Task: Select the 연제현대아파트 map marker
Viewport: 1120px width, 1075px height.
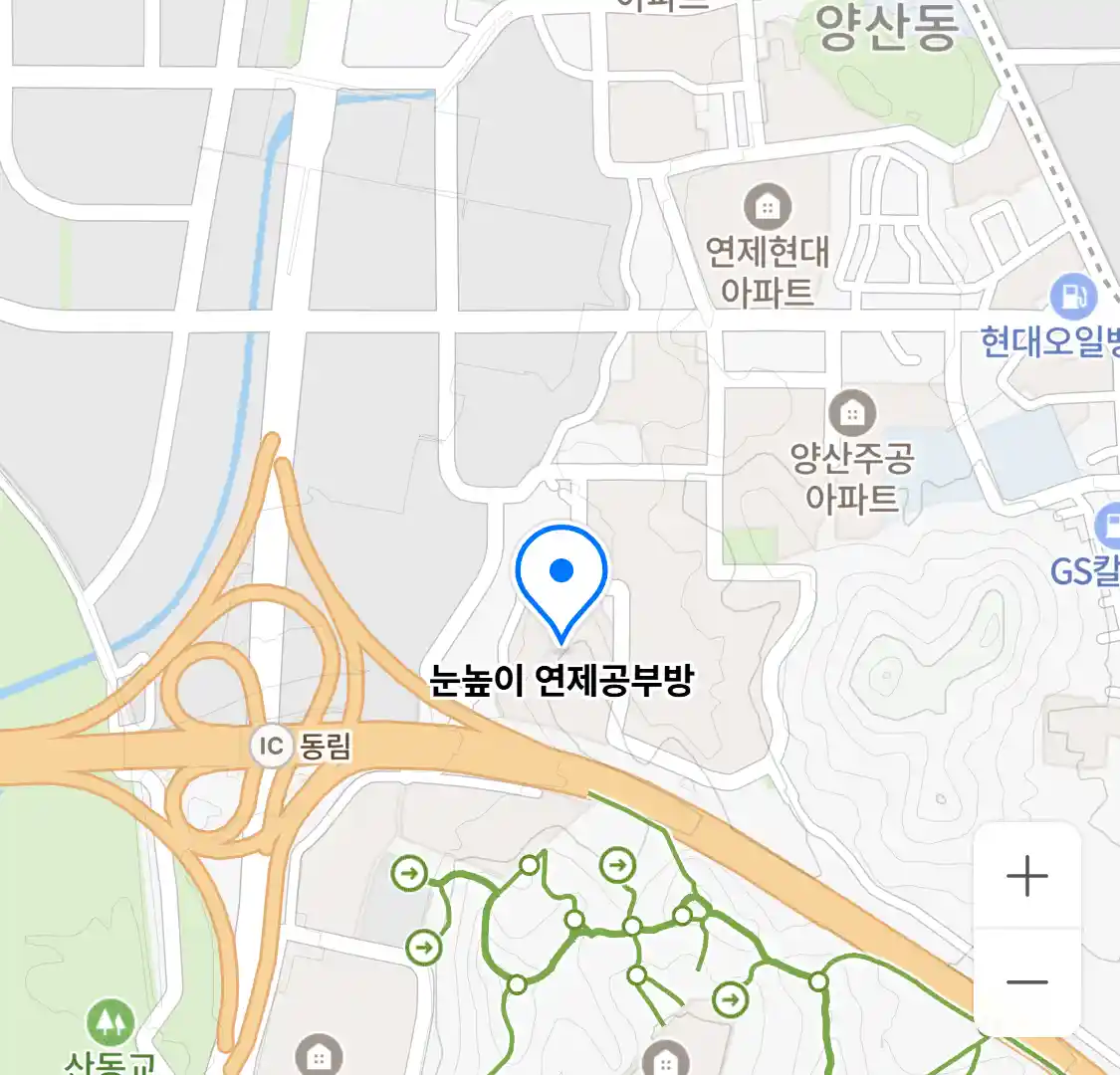Action: click(x=767, y=207)
